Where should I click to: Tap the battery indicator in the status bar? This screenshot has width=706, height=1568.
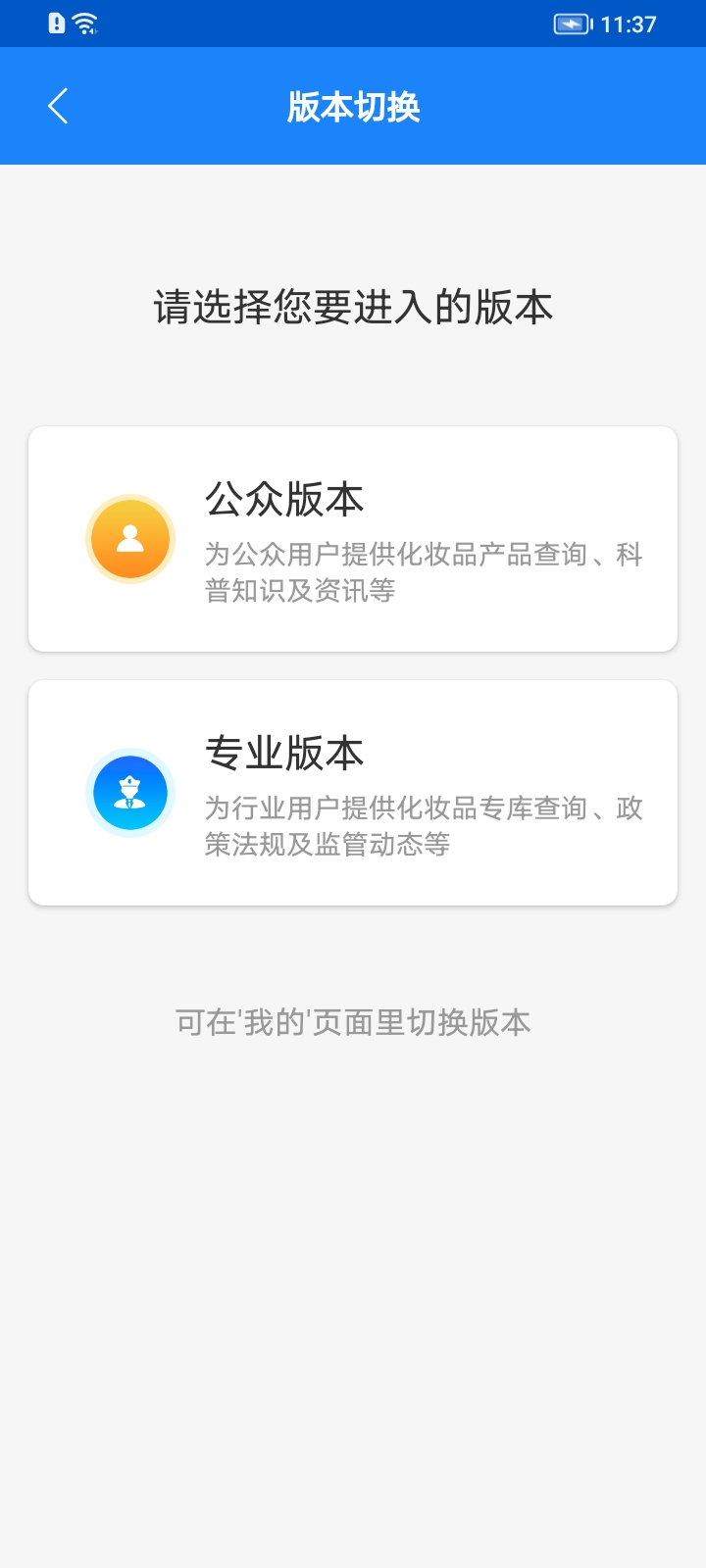pyautogui.click(x=572, y=24)
